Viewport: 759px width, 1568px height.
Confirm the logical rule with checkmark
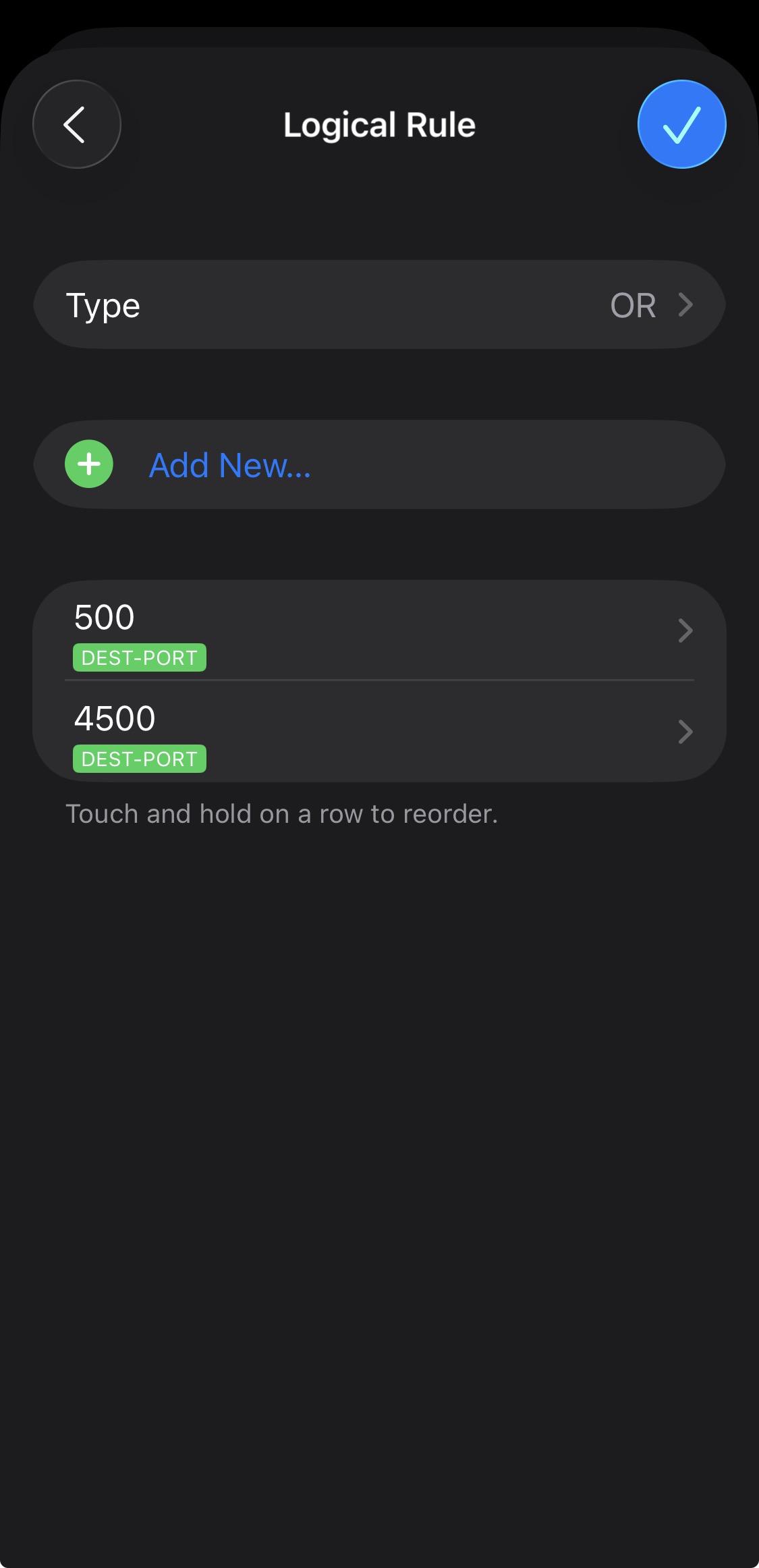[681, 124]
